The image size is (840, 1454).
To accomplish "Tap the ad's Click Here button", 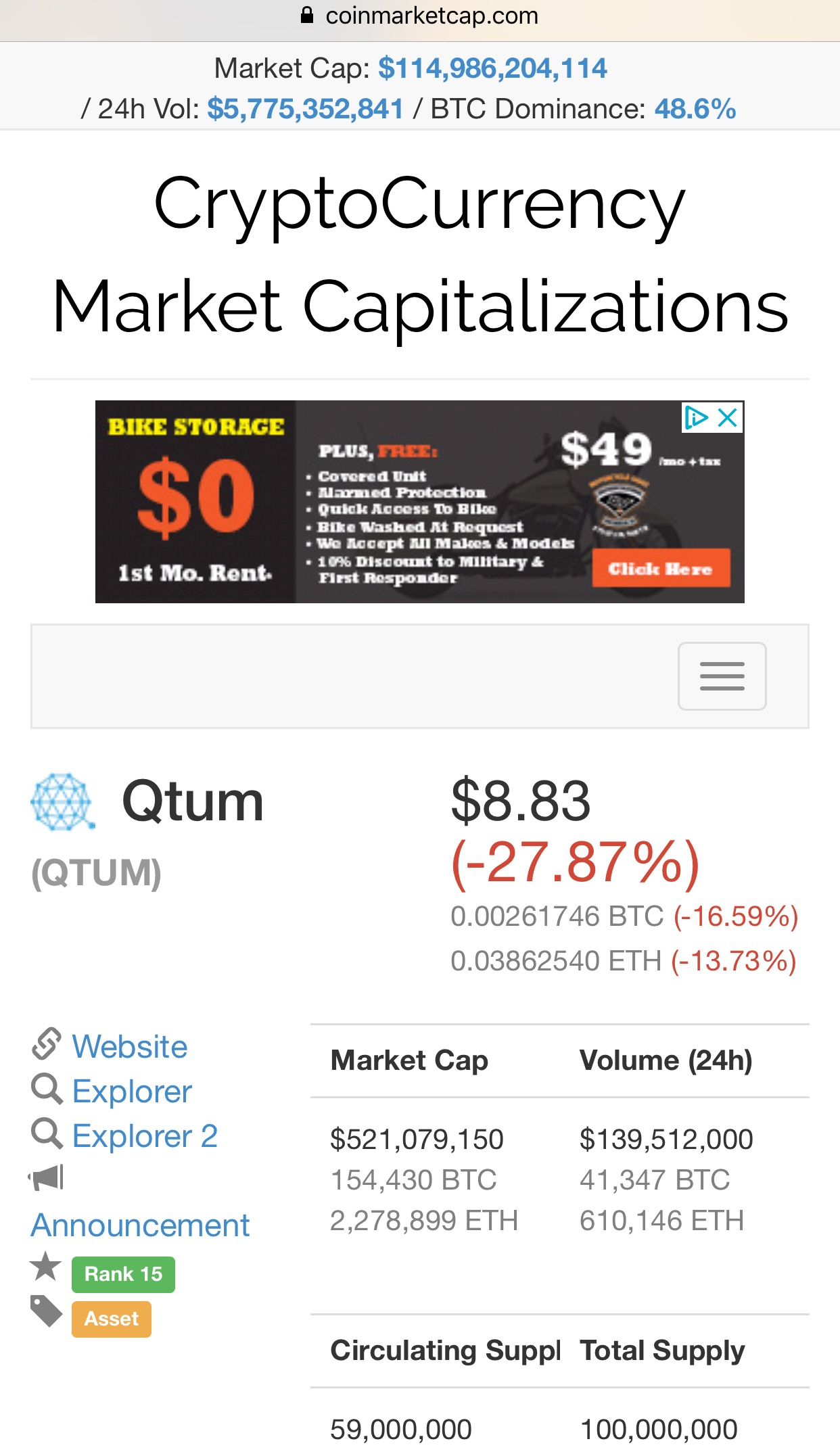I will pyautogui.click(x=661, y=569).
